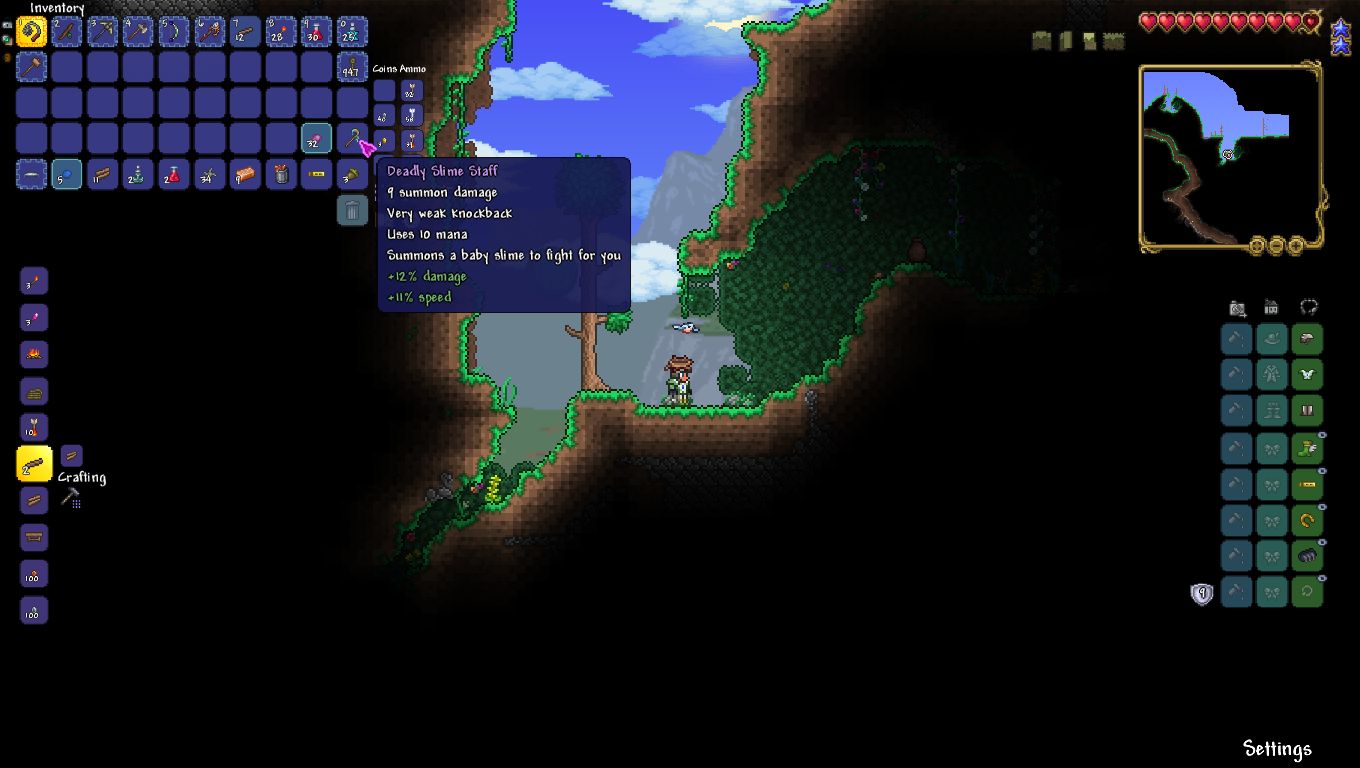Open the Settings menu
The image size is (1360, 768).
click(1276, 748)
